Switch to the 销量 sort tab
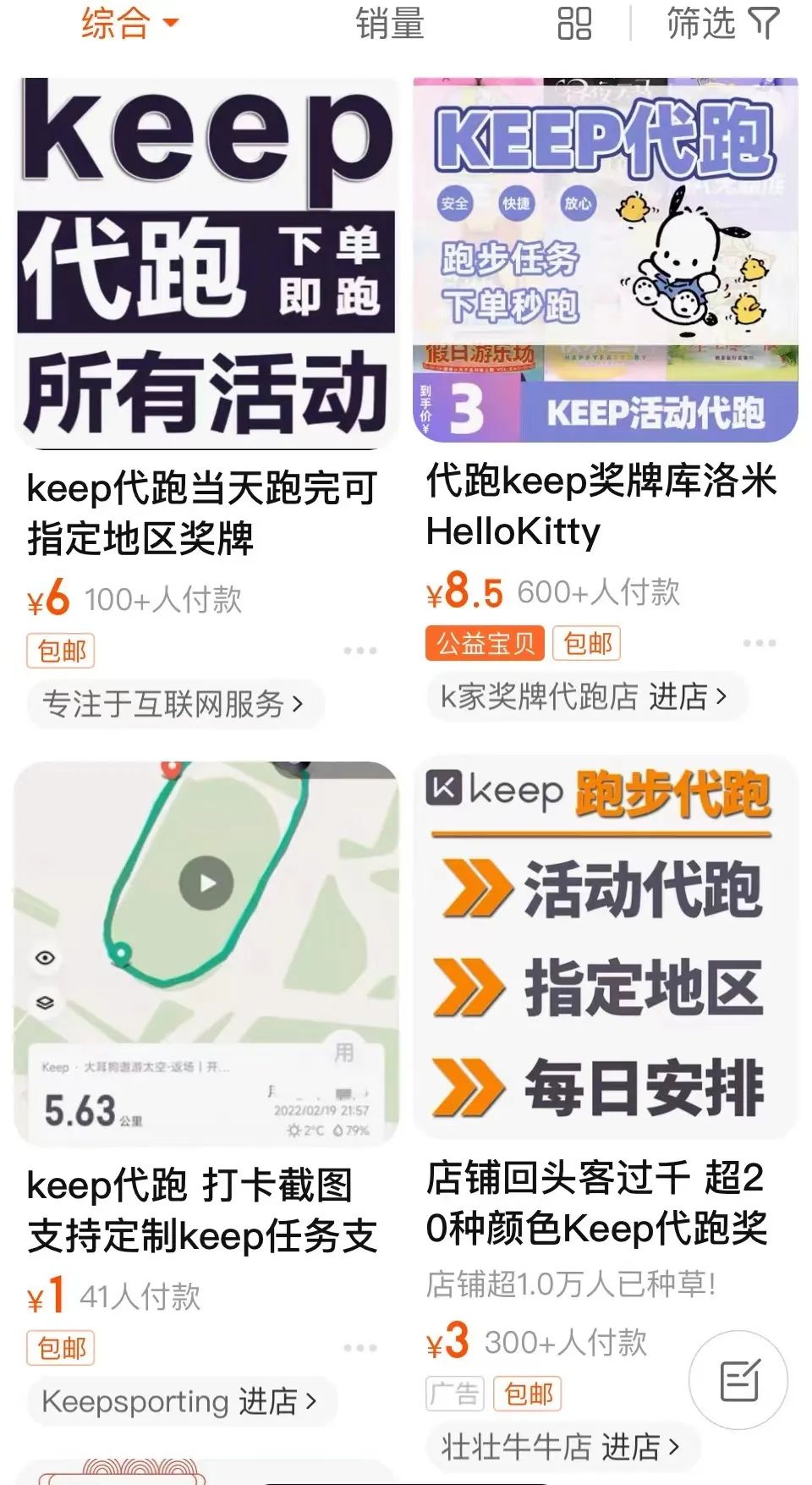The width and height of the screenshot is (812, 1485). click(x=391, y=24)
